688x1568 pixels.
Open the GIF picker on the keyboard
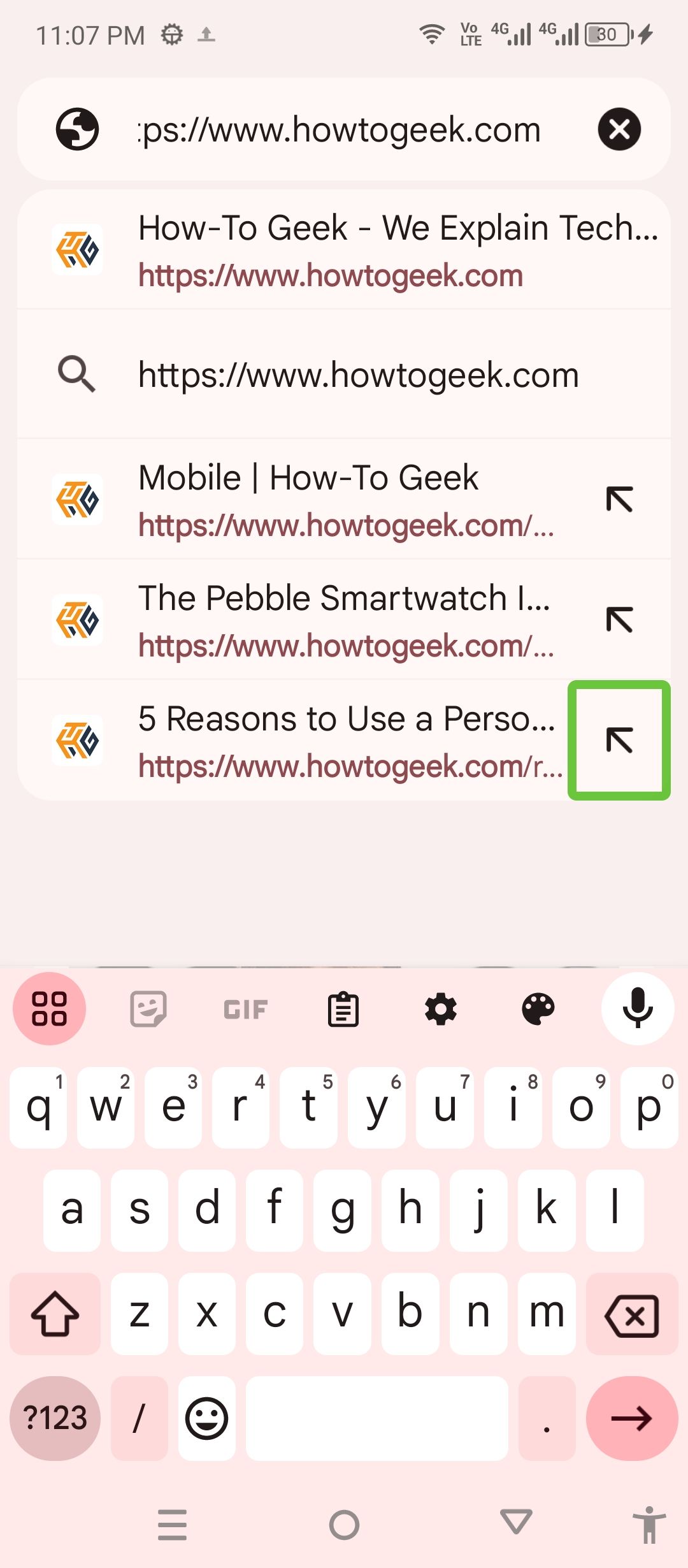(245, 1010)
